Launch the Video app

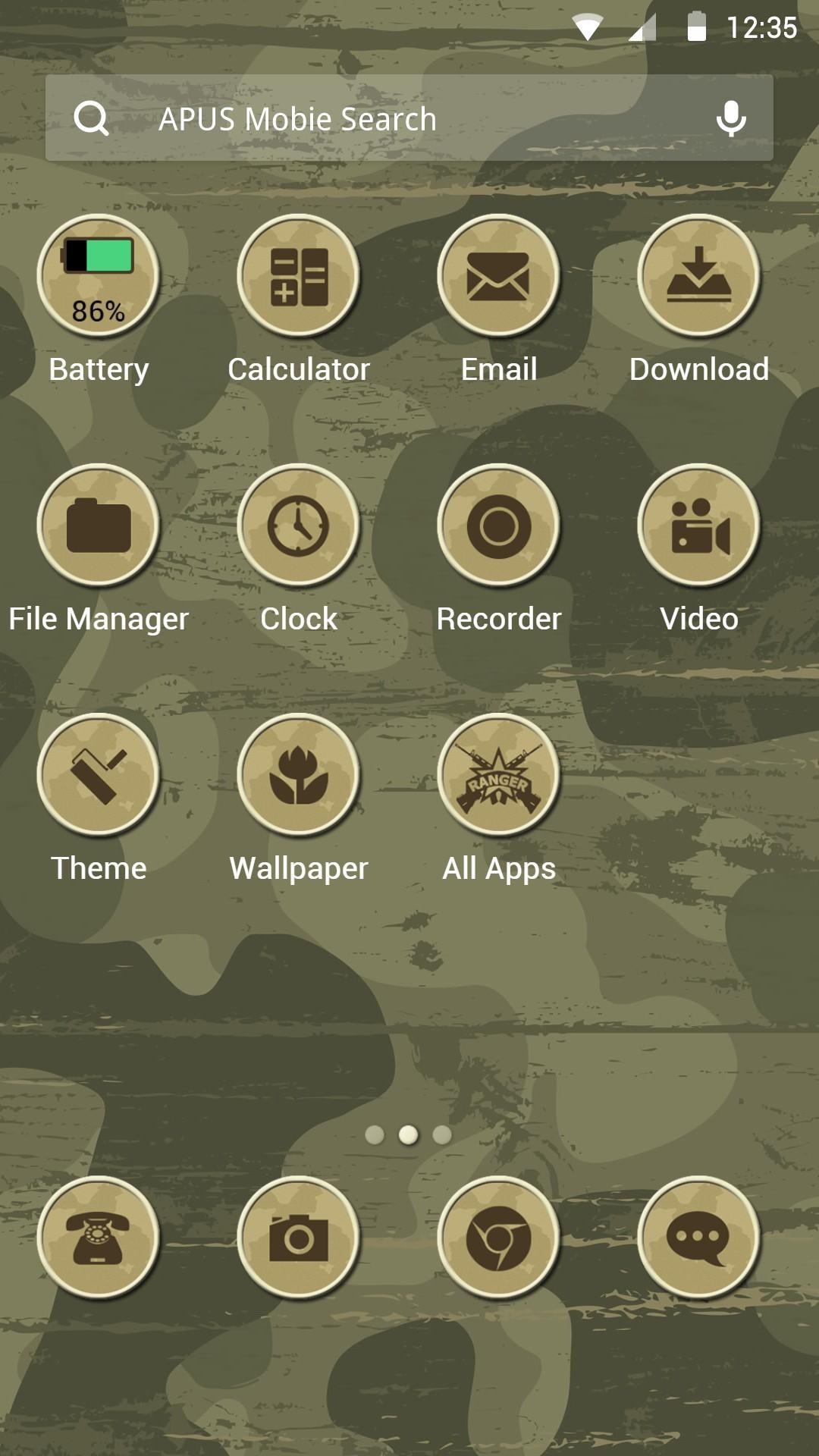[698, 526]
